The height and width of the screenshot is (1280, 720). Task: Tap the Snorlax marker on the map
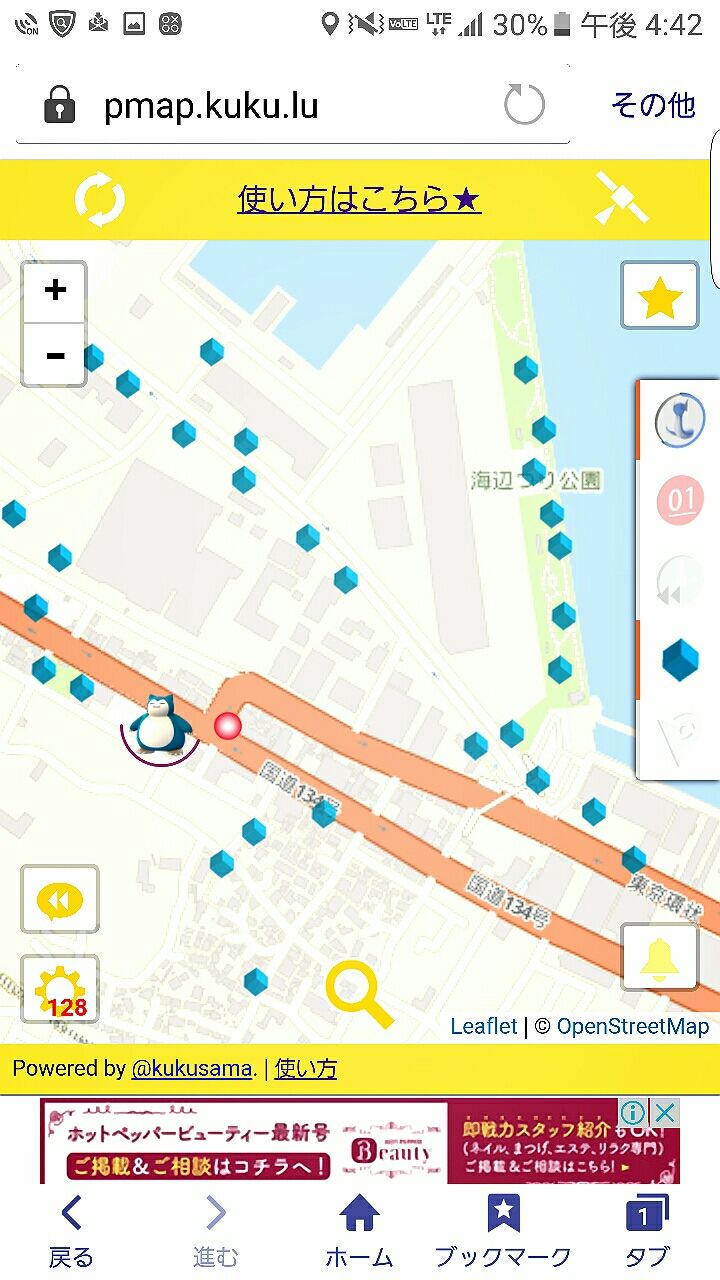pos(160,725)
